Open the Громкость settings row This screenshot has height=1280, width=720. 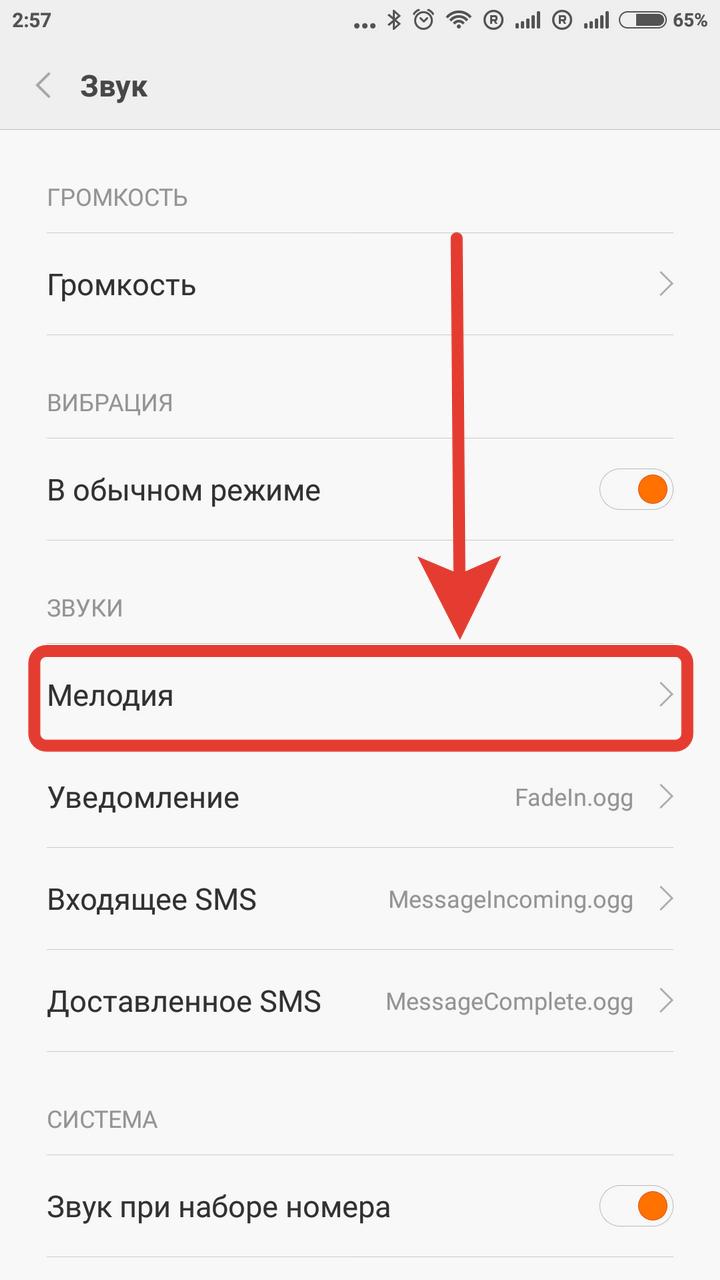point(360,285)
